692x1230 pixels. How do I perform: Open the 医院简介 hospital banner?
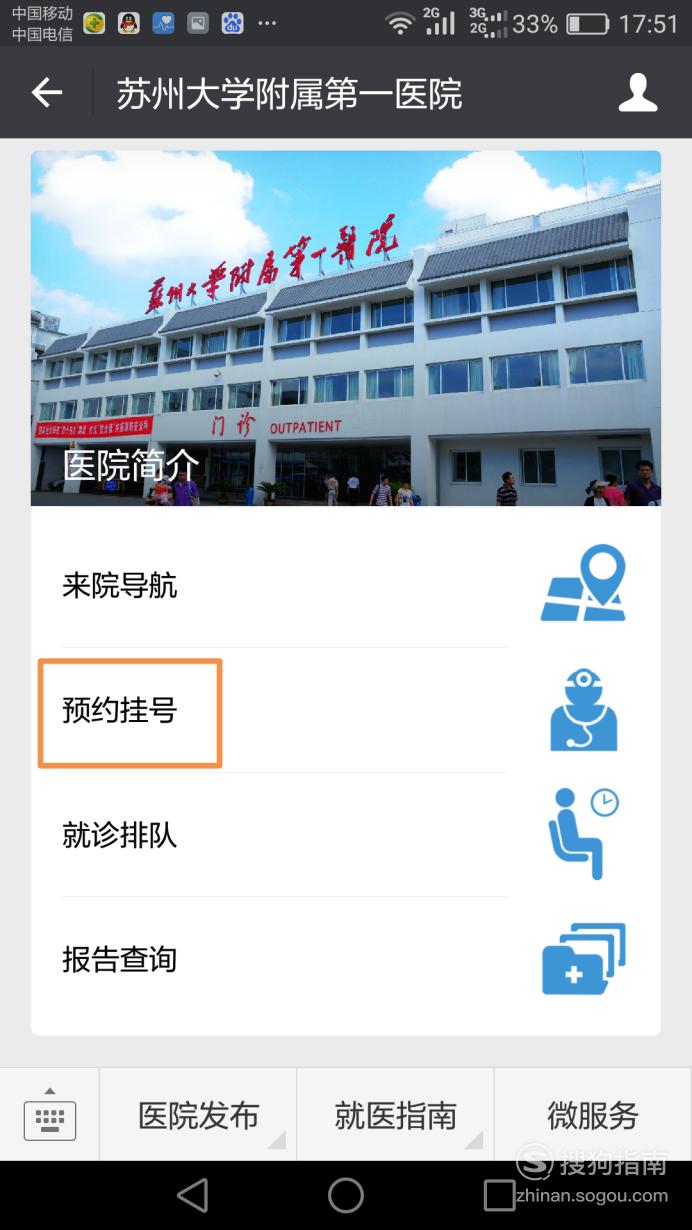click(x=346, y=328)
